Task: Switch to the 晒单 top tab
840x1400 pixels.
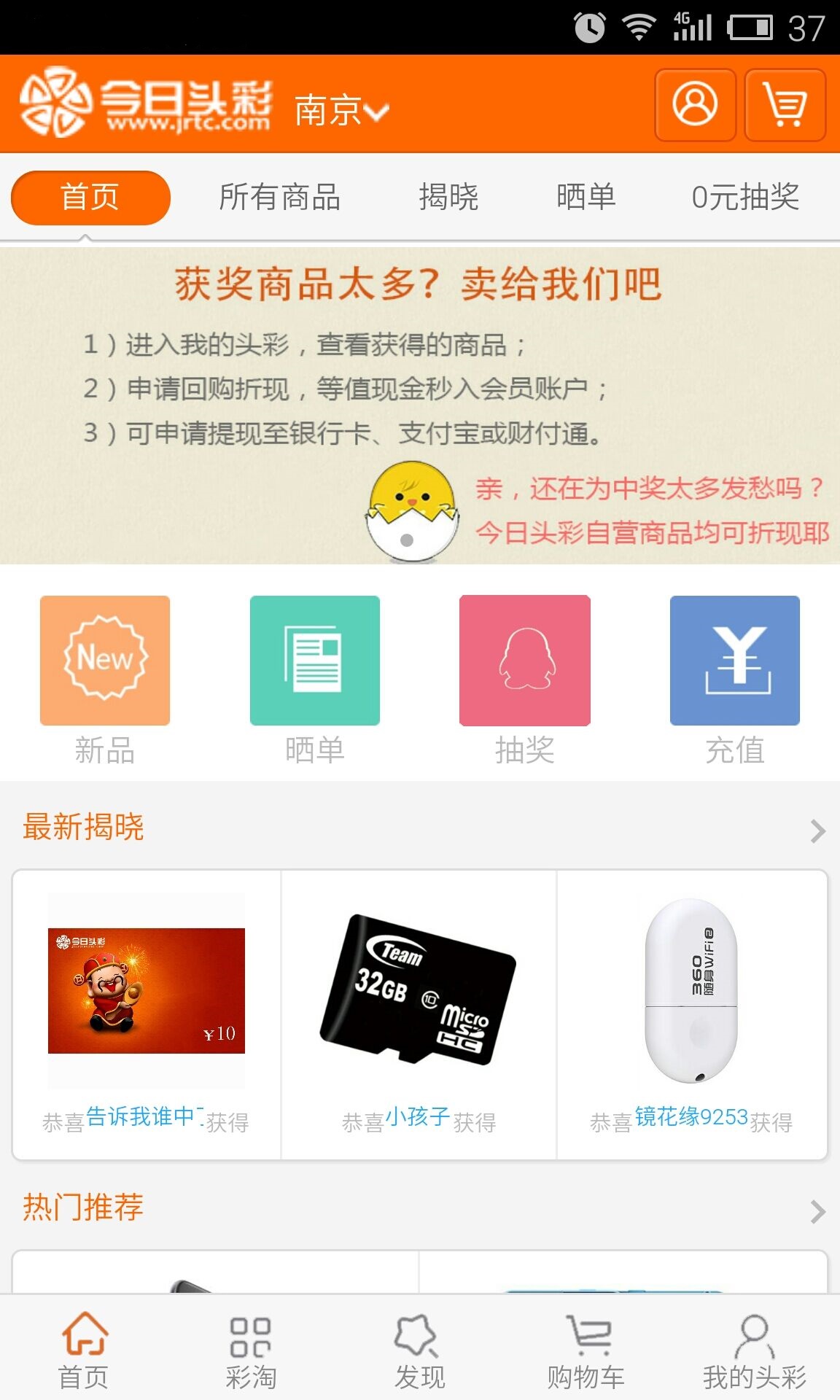Action: [586, 197]
